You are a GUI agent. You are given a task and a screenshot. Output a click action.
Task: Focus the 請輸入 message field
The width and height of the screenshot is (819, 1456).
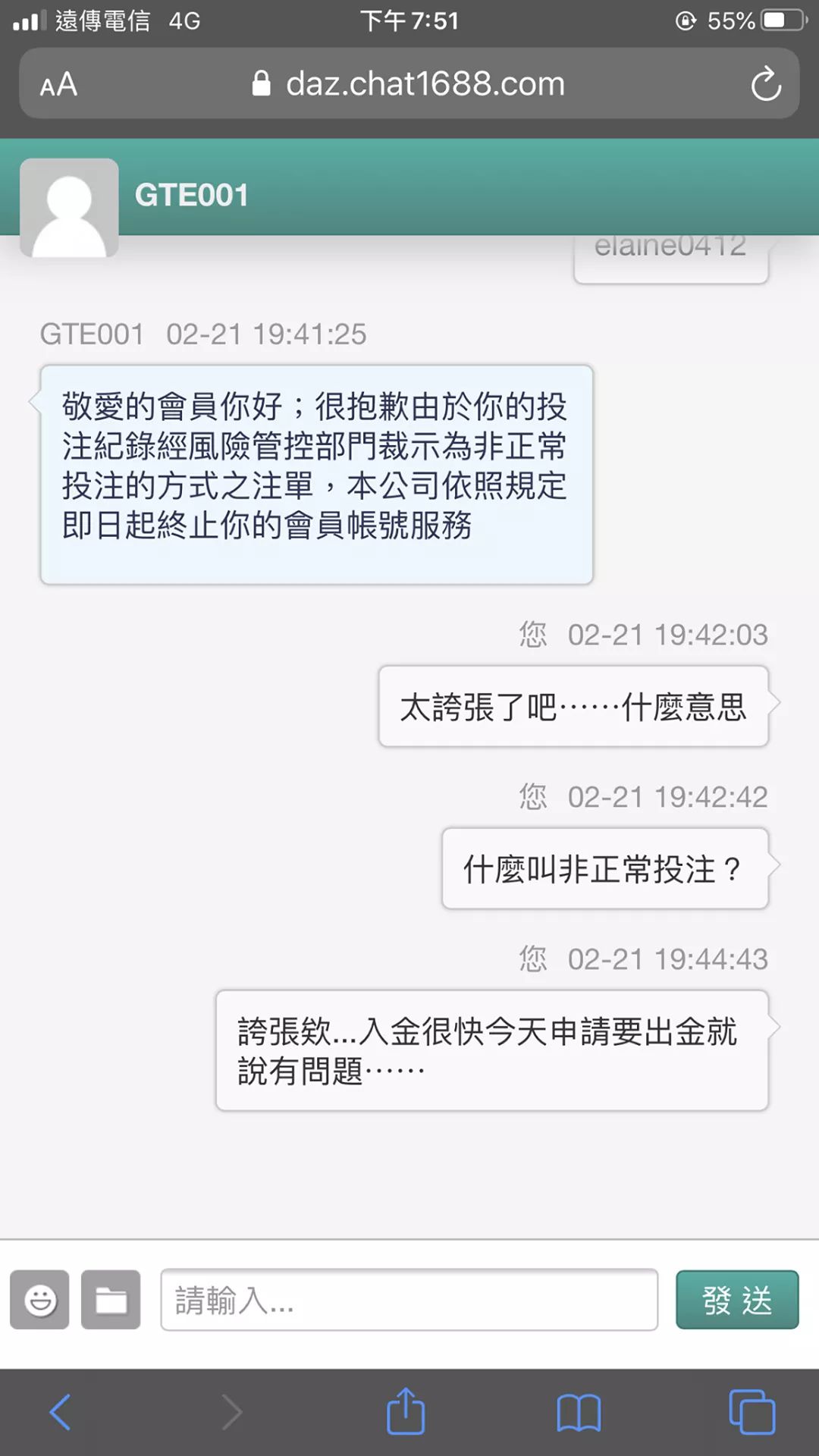(x=409, y=1300)
